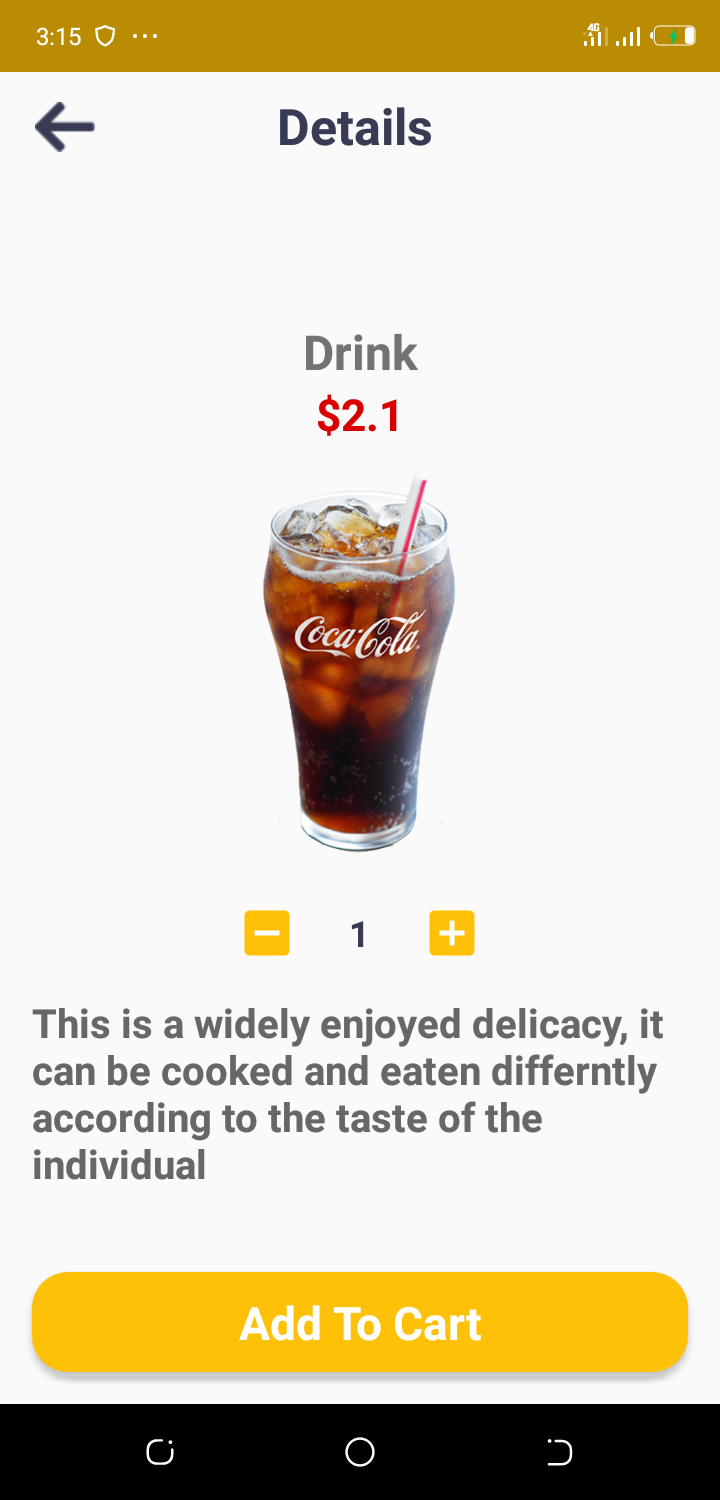Viewport: 720px width, 1500px height.
Task: Go back using the arrow icon
Action: pyautogui.click(x=65, y=127)
